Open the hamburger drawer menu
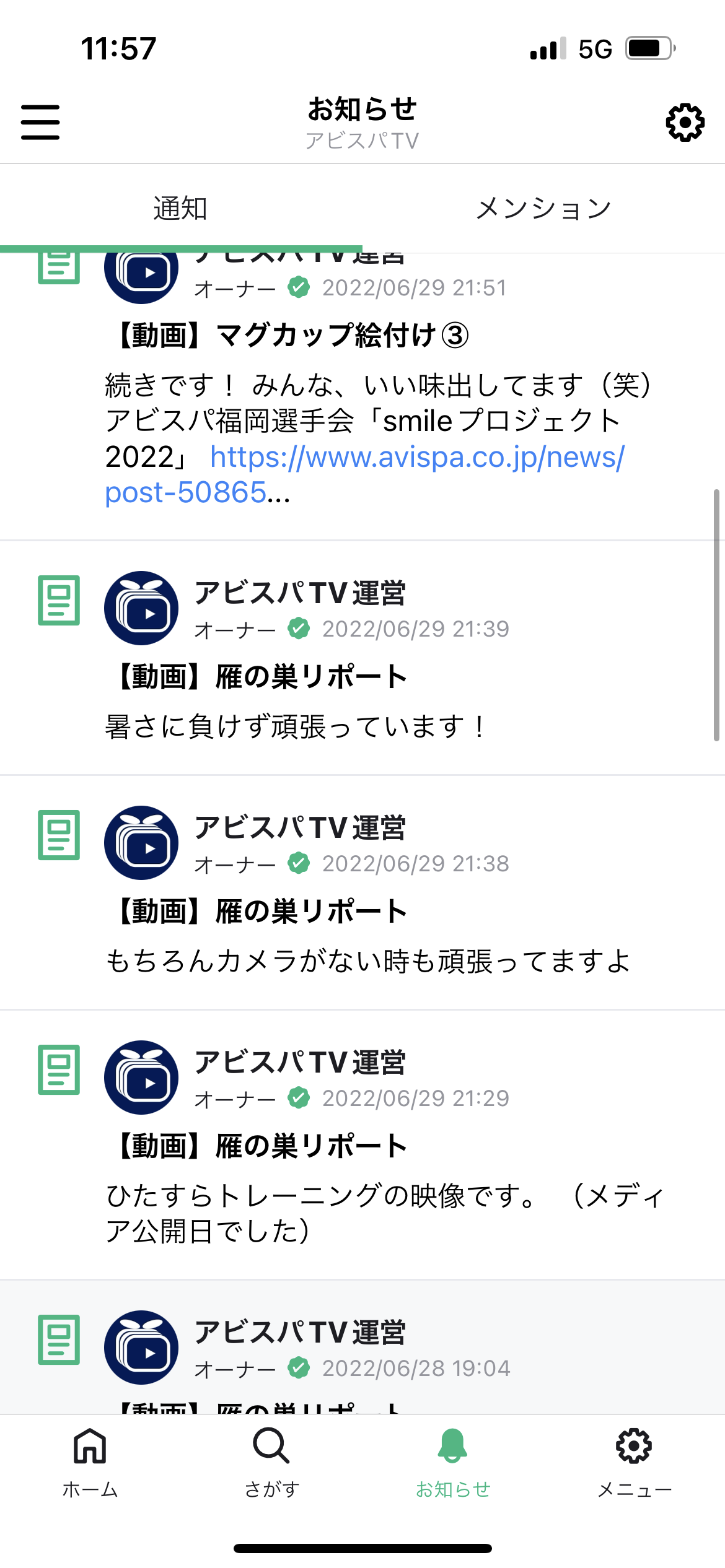This screenshot has height=1568, width=725. point(40,122)
